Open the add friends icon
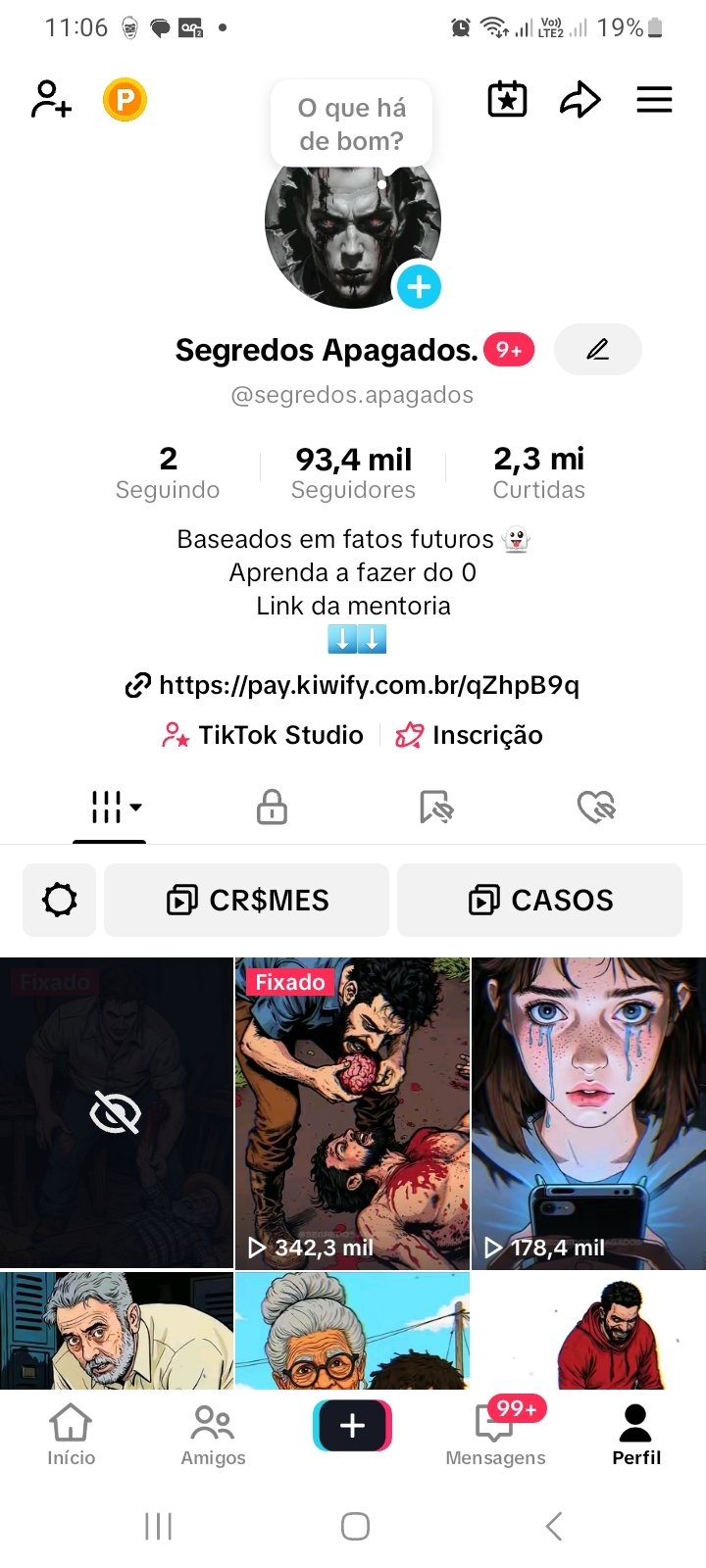Image resolution: width=706 pixels, height=1568 pixels. tap(51, 100)
